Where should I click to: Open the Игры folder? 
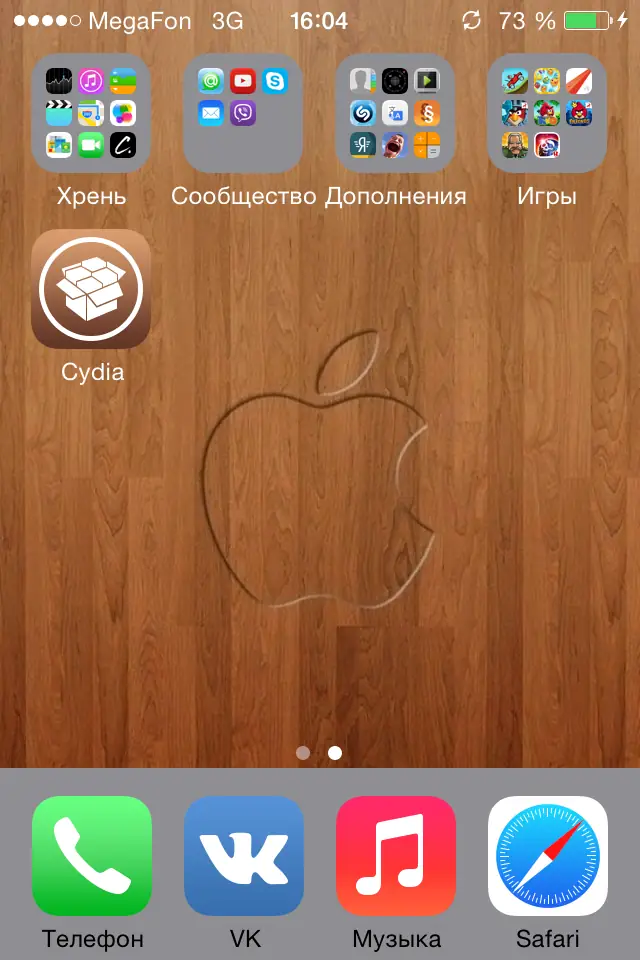[x=547, y=113]
